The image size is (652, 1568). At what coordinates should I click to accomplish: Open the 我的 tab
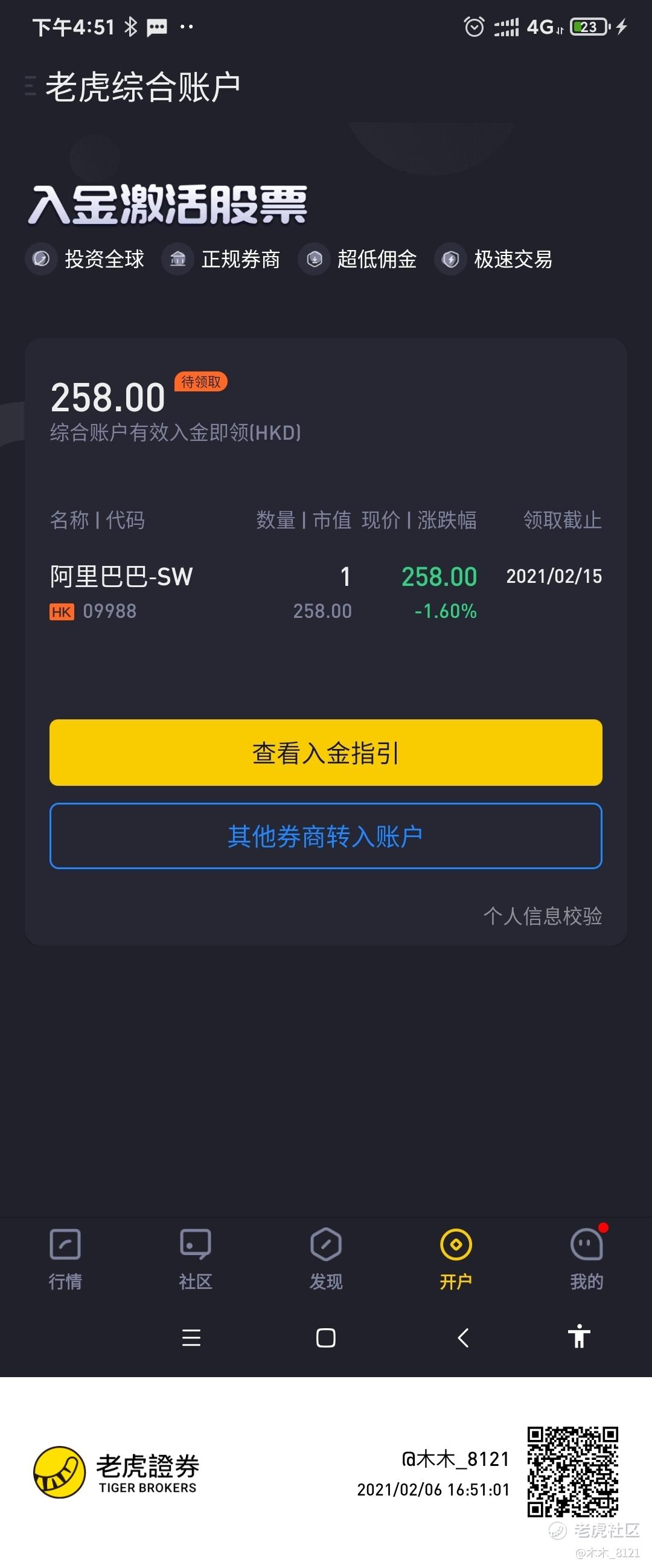[x=586, y=1258]
